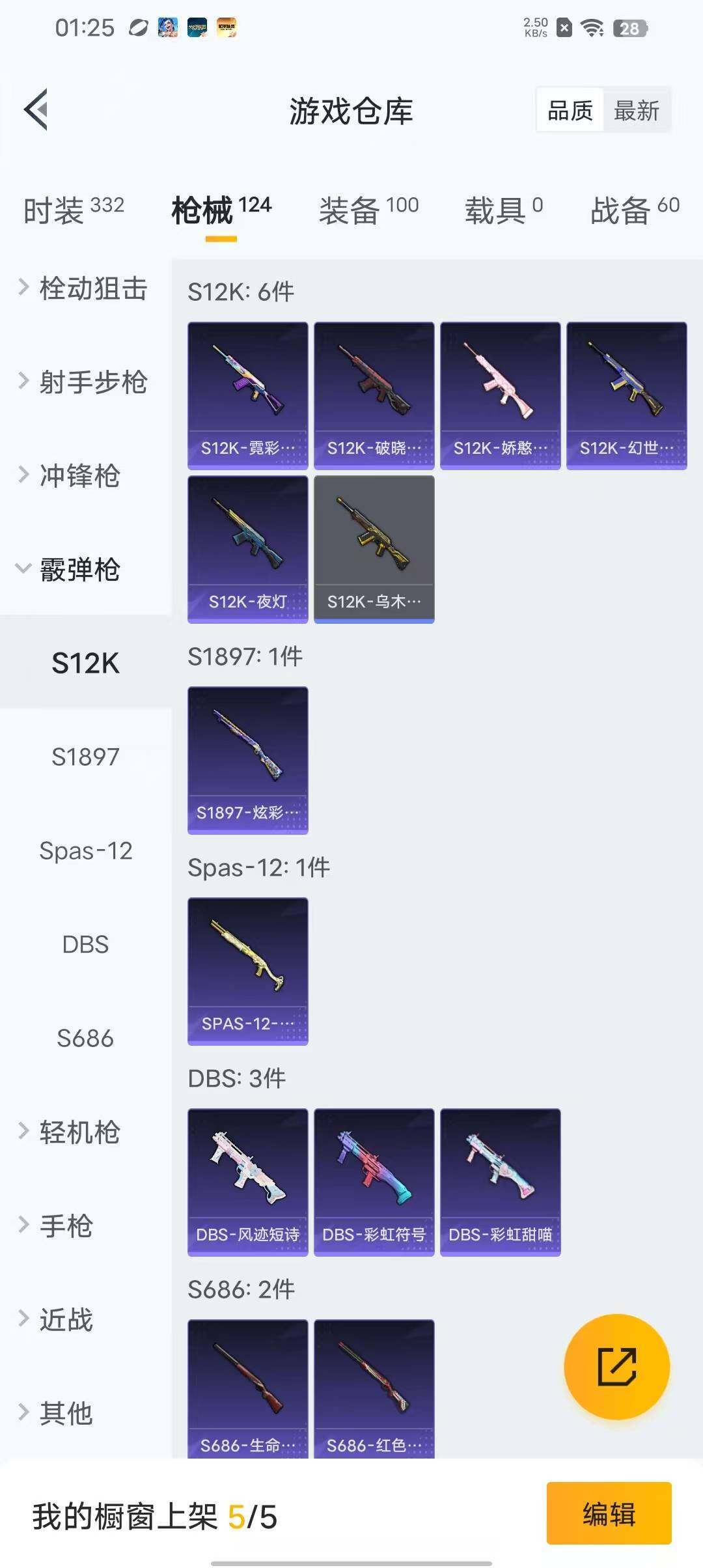Viewport: 703px width, 1568px height.
Task: Expand the 轻机枪 category
Action: pos(72,1132)
